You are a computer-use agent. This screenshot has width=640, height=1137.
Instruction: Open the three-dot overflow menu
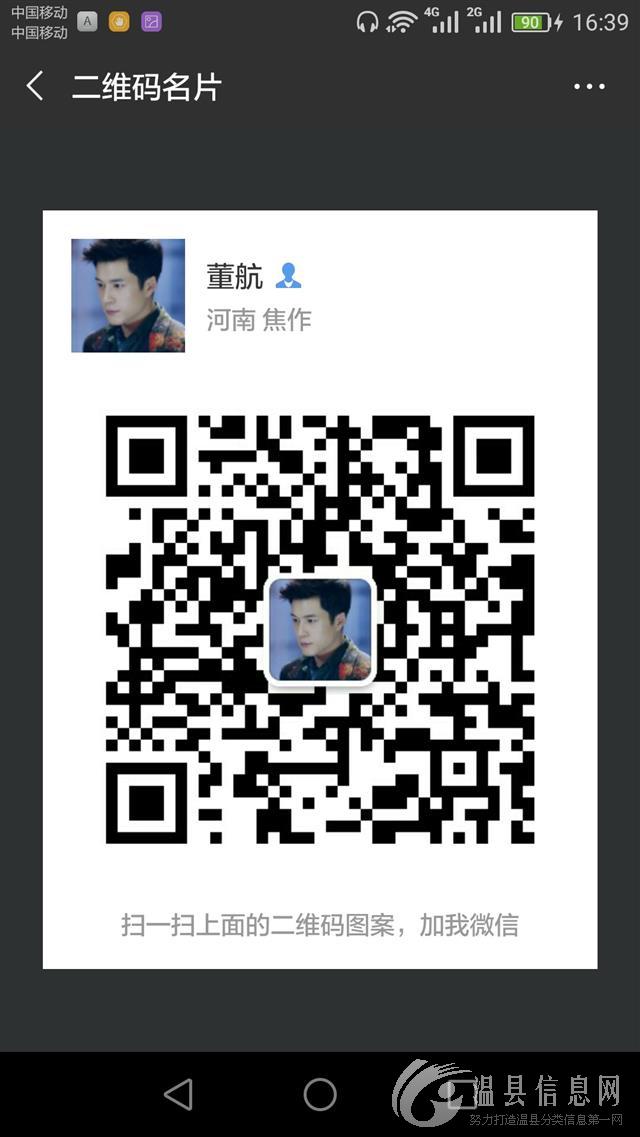pyautogui.click(x=589, y=87)
